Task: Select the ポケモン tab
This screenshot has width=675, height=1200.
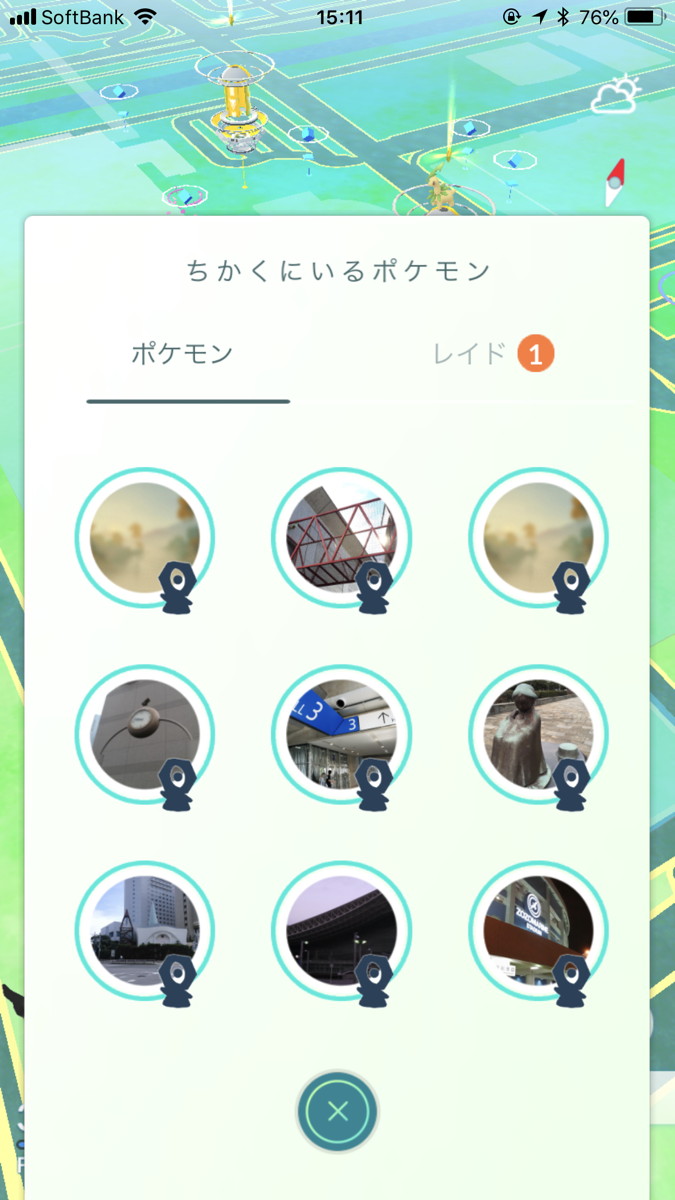Action: coord(182,353)
